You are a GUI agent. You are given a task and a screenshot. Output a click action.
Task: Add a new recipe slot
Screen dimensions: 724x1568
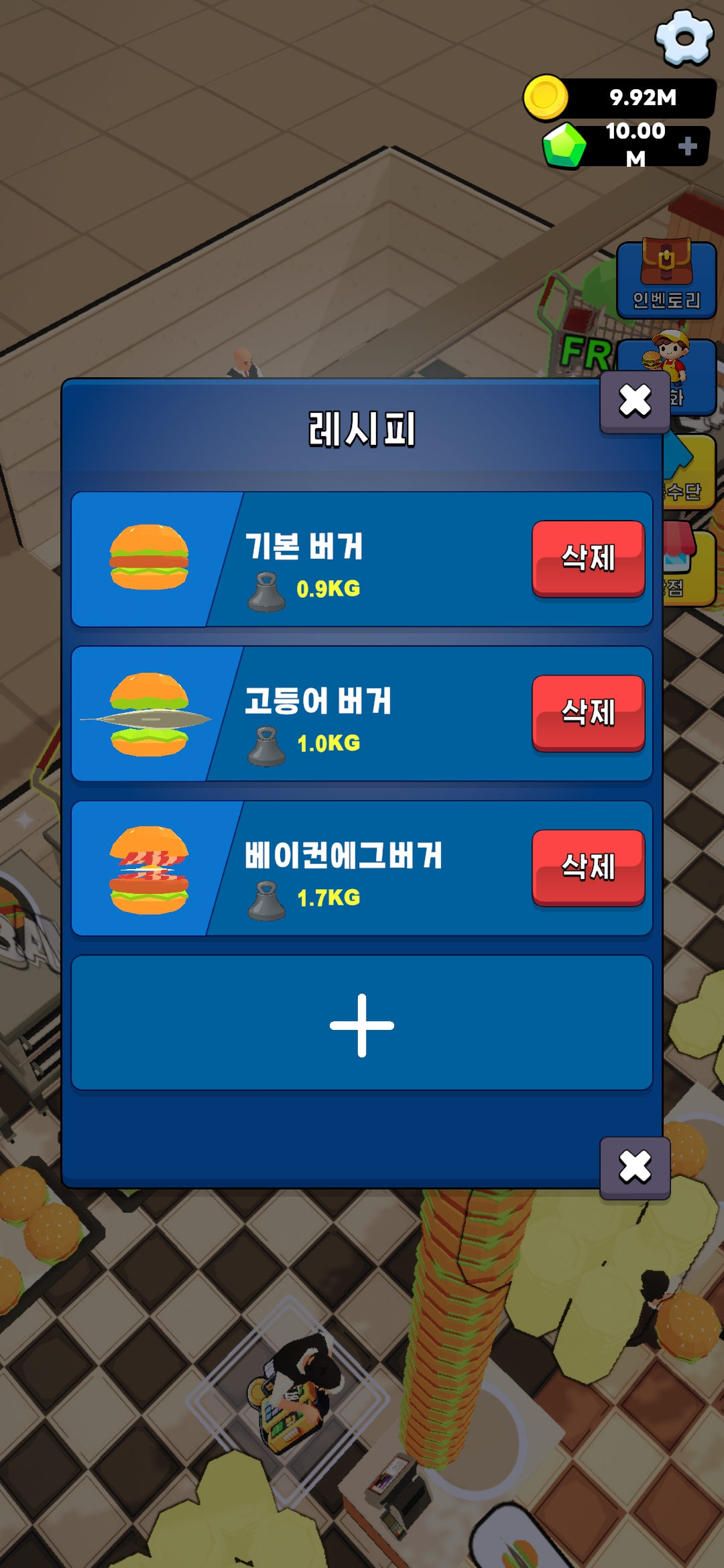362,1025
